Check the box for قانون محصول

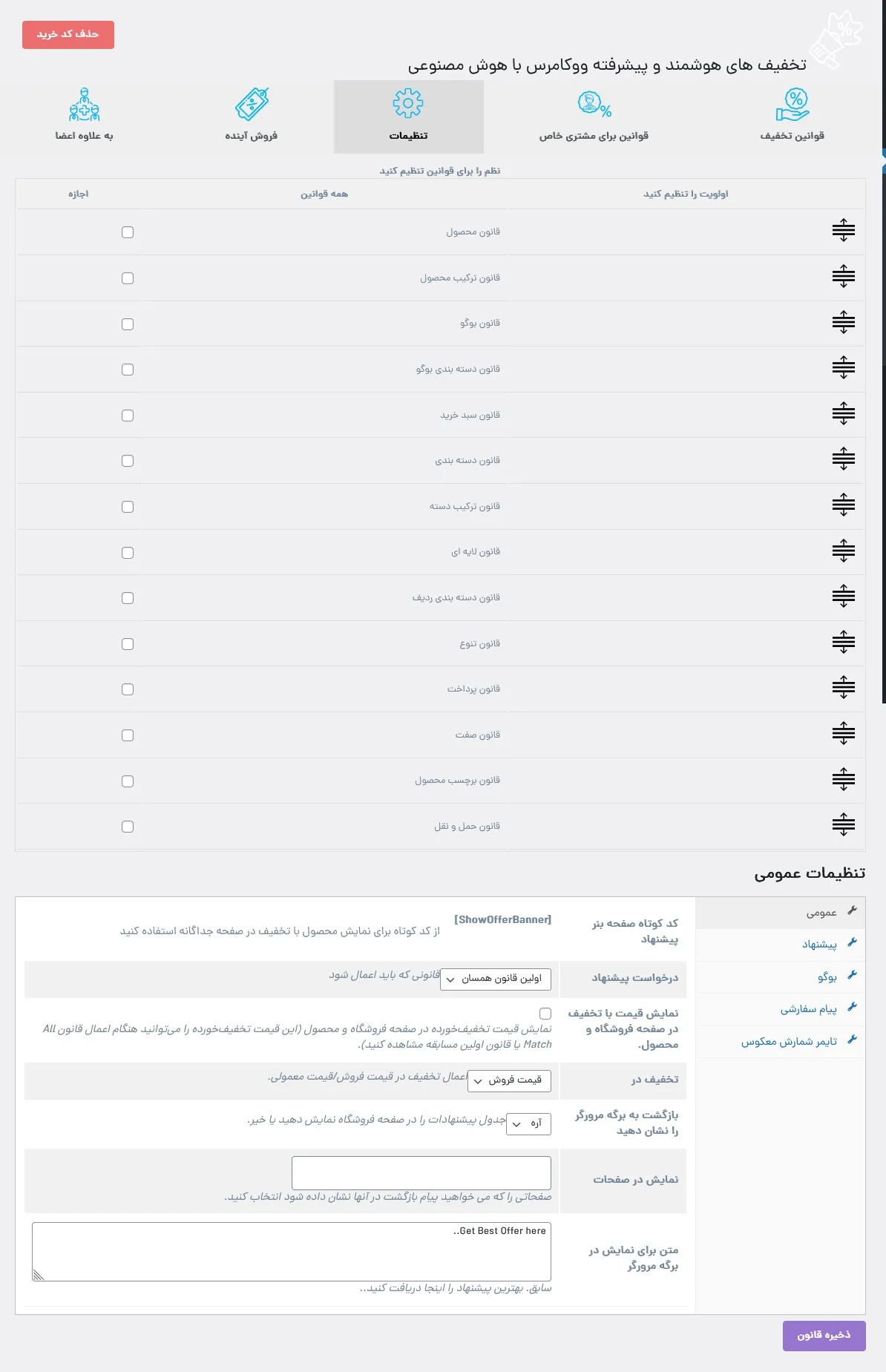click(x=128, y=232)
